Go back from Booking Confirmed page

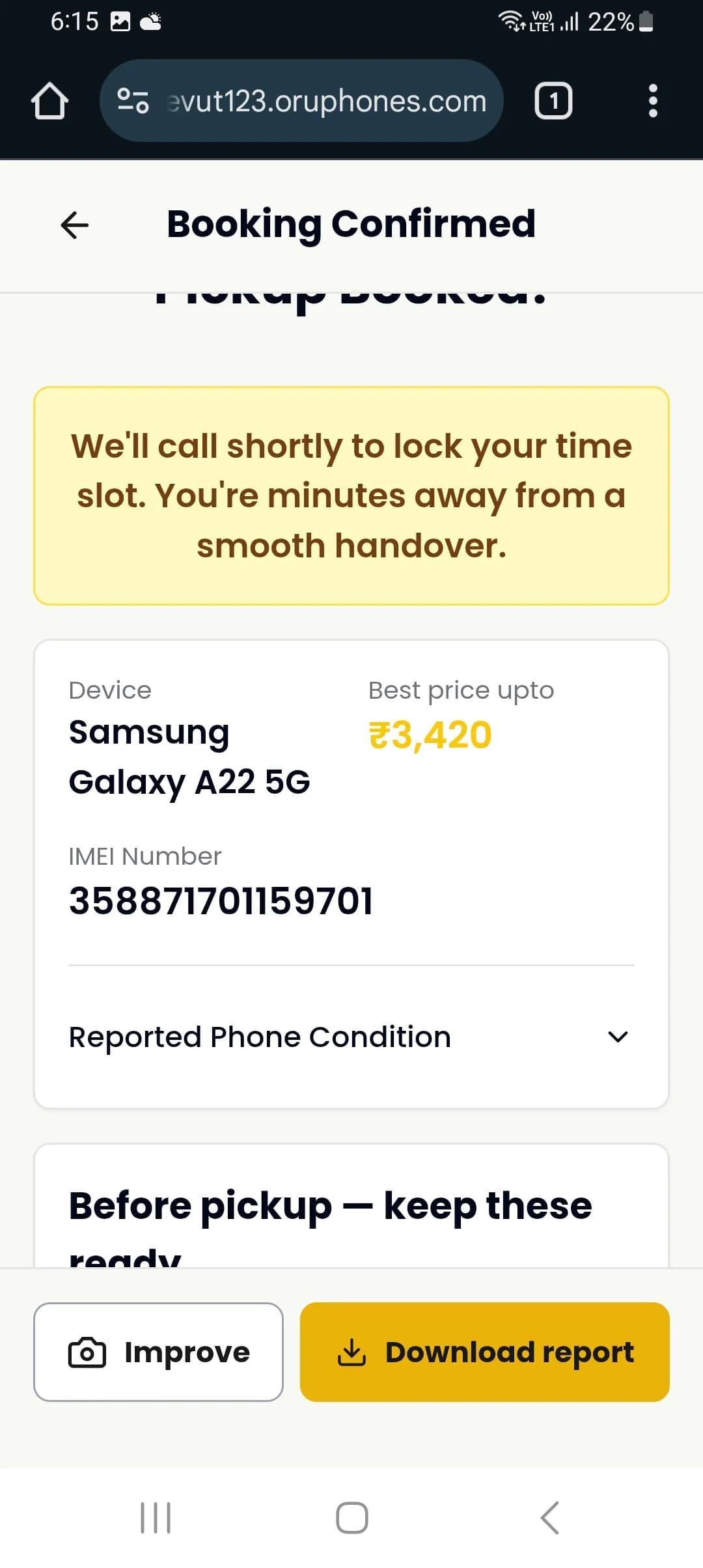tap(74, 225)
